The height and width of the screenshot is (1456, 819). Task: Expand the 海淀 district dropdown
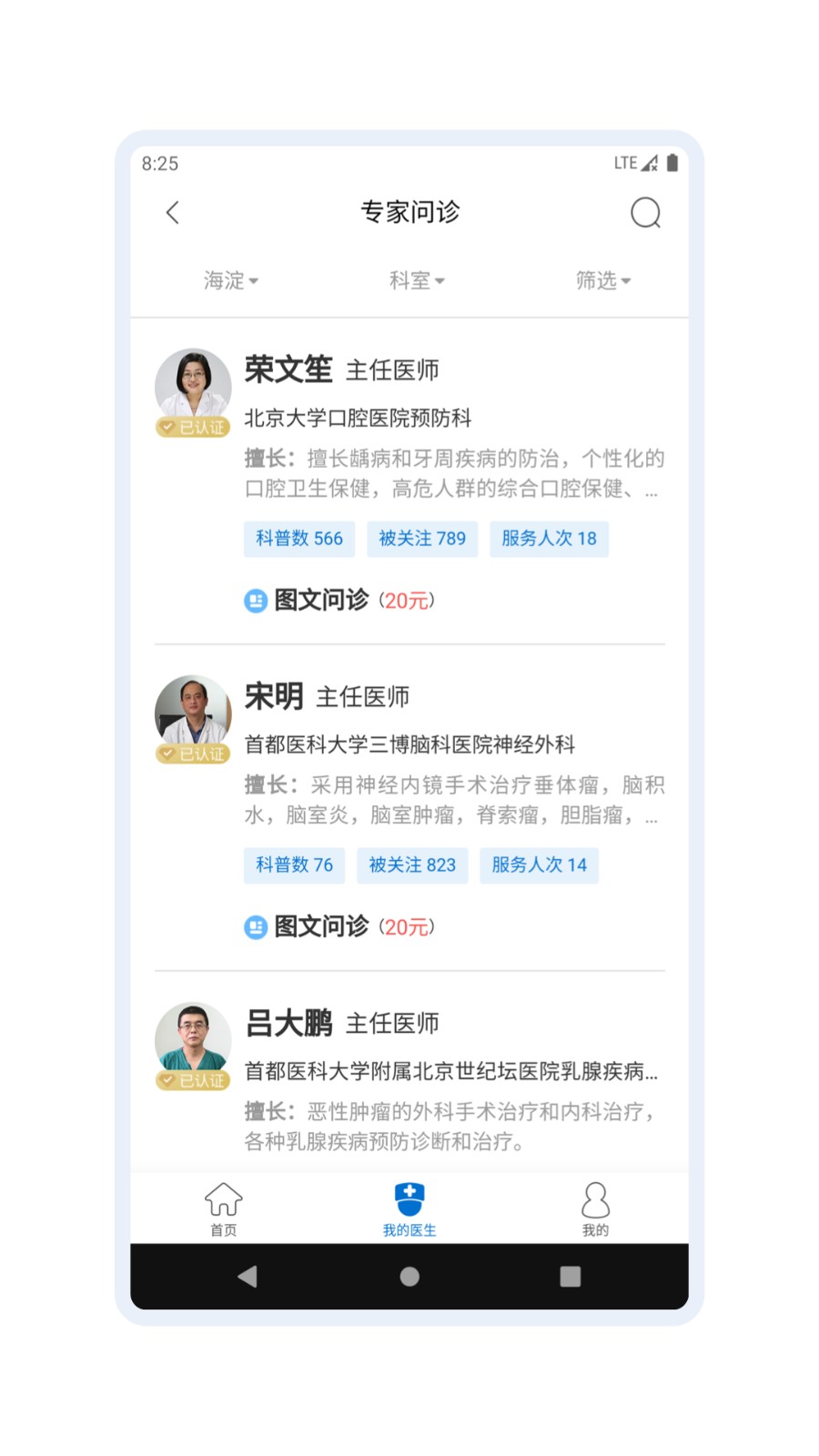tap(230, 280)
